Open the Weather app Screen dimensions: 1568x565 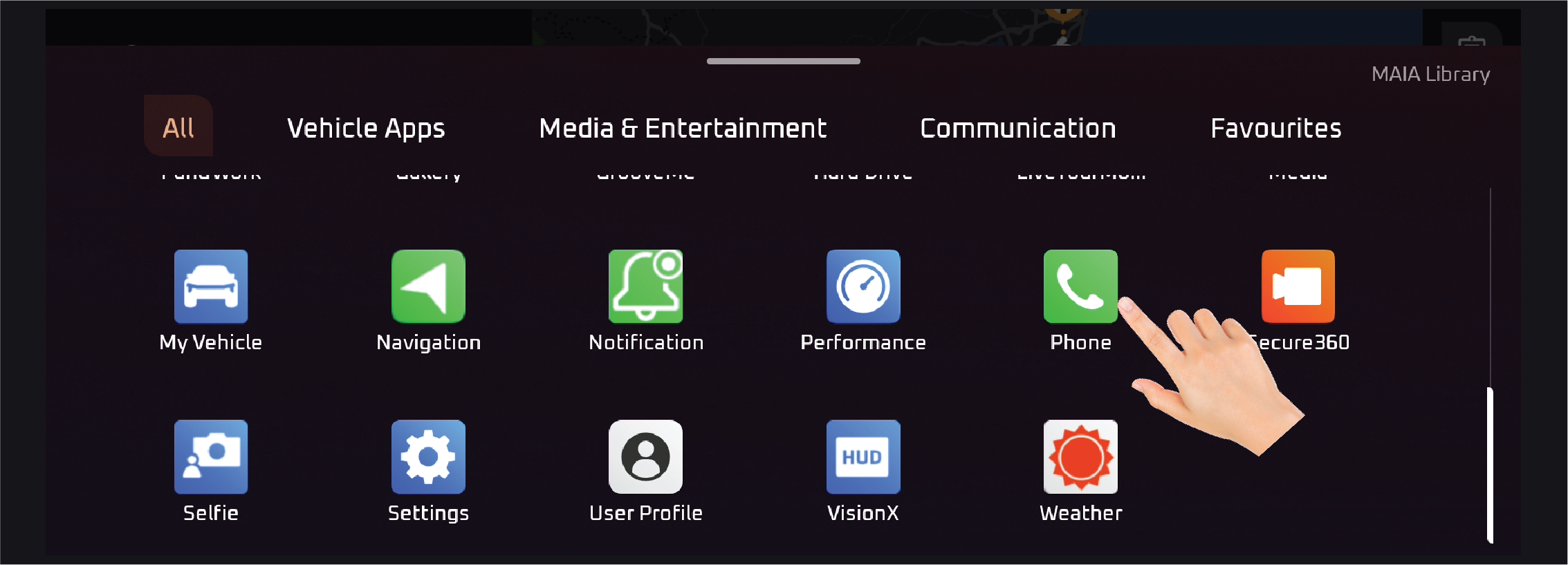1080,457
